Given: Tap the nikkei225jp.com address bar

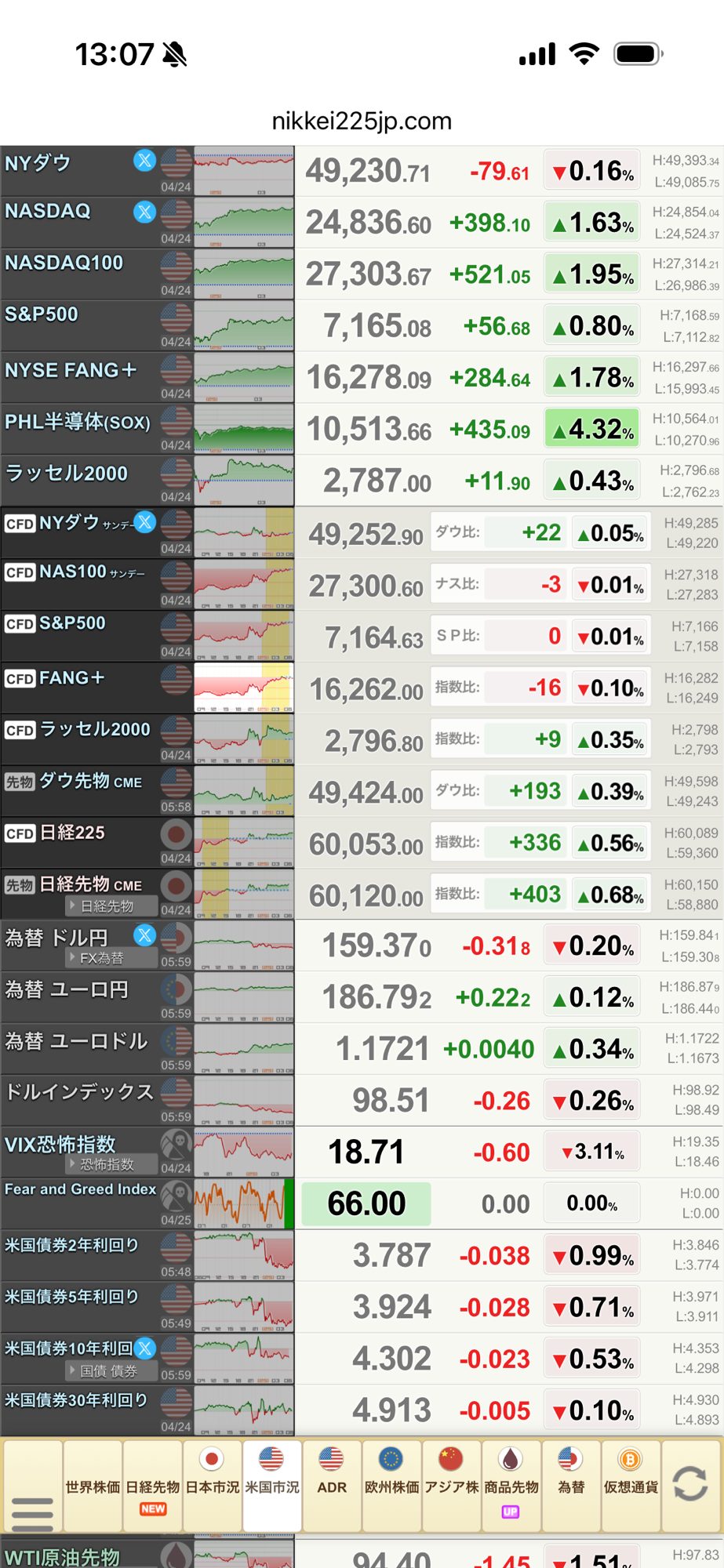Looking at the screenshot, I should coord(362,121).
